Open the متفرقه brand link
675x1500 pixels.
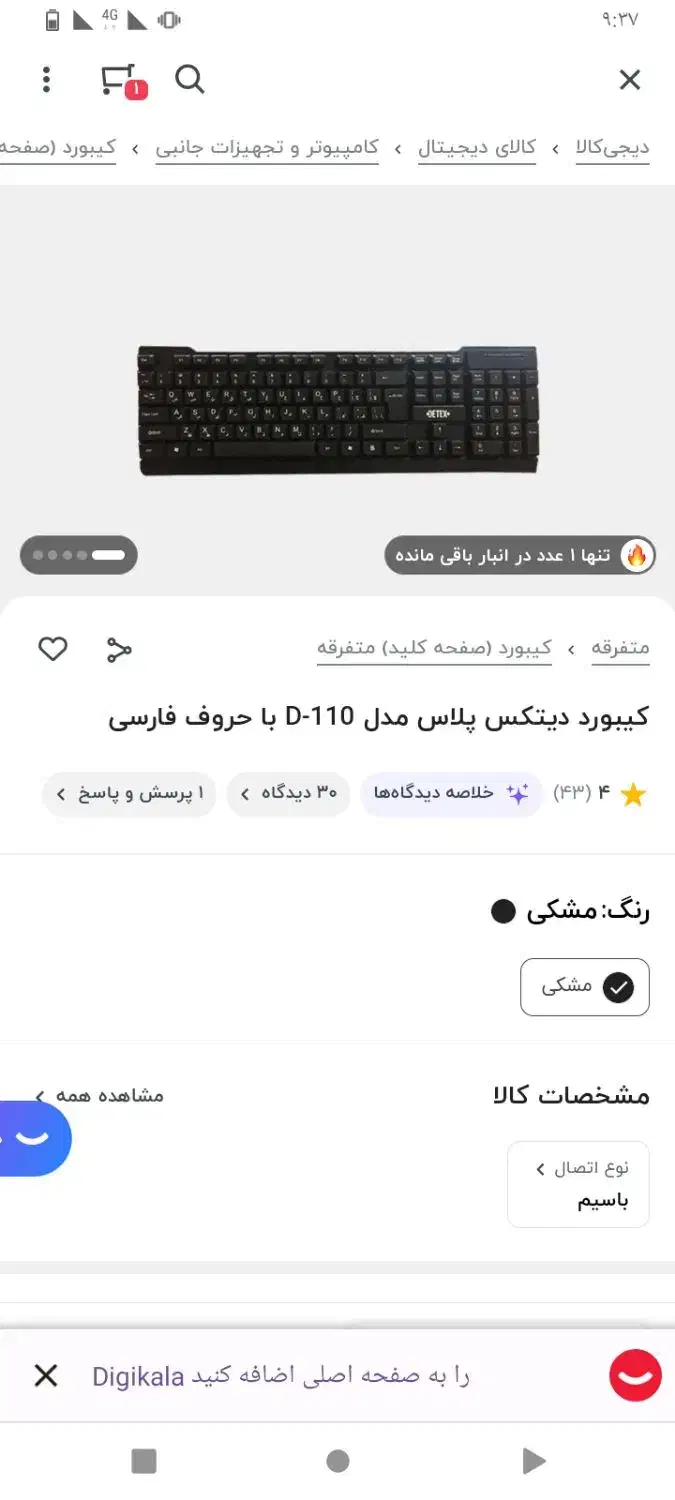[x=620, y=648]
